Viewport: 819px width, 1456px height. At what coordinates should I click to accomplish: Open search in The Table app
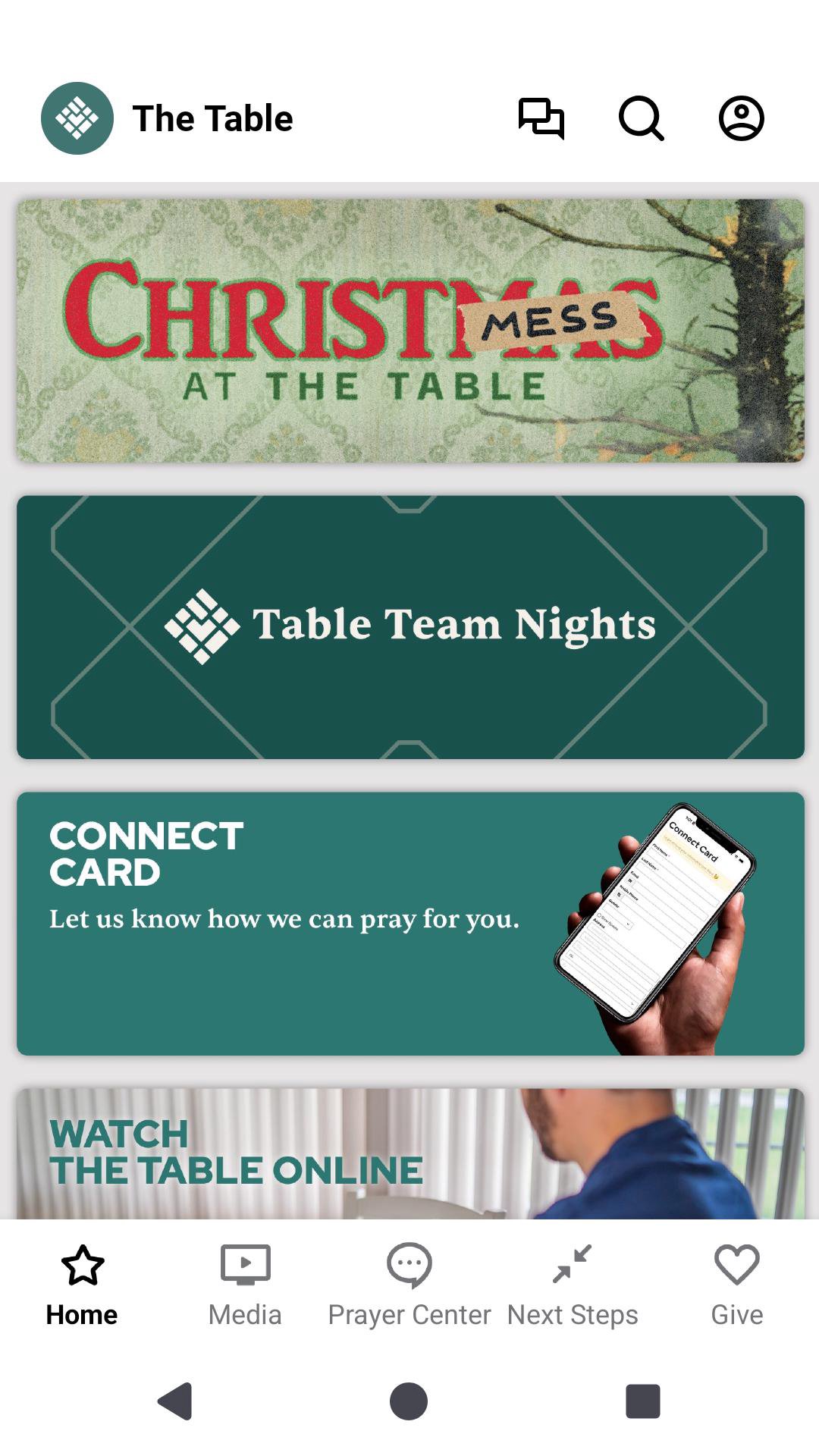coord(641,118)
